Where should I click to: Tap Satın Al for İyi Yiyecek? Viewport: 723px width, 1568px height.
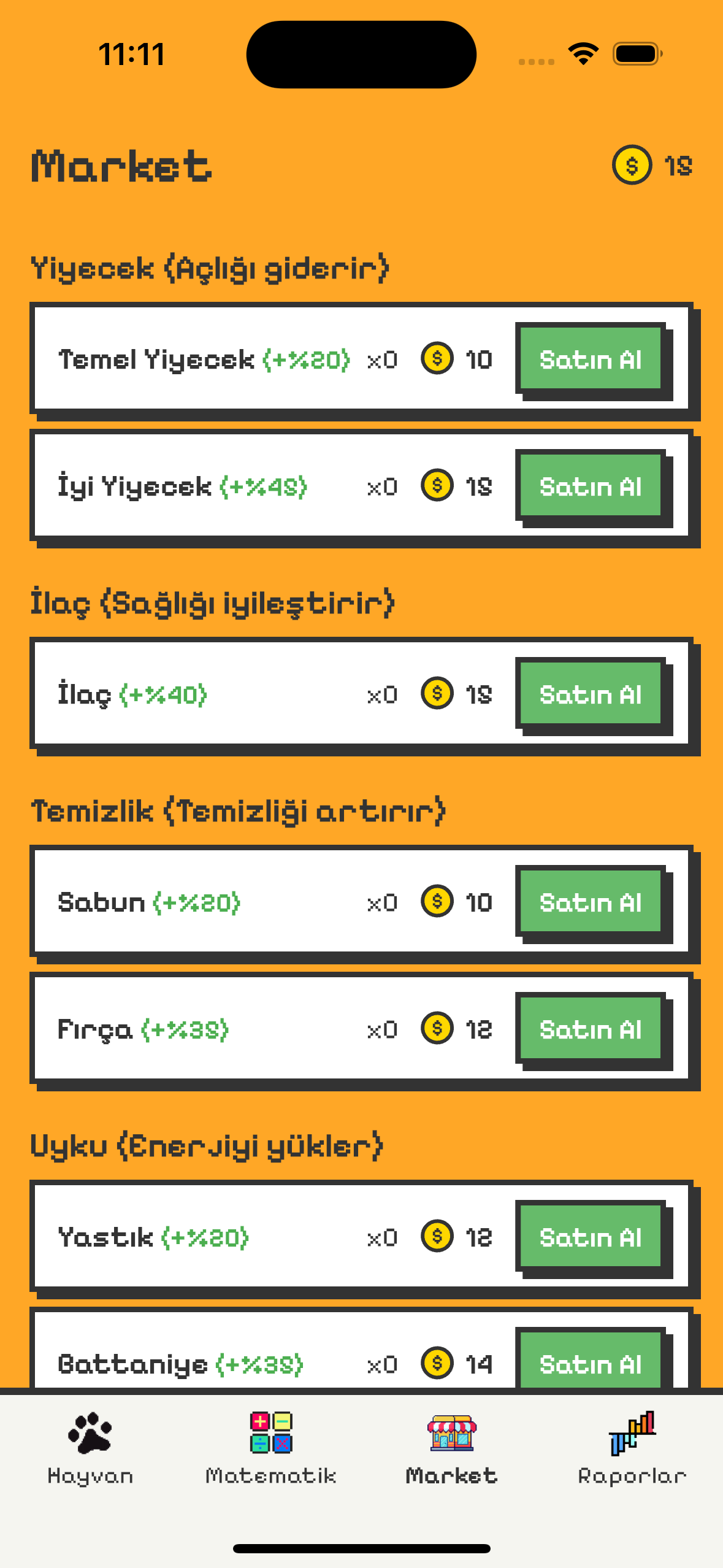coord(591,486)
